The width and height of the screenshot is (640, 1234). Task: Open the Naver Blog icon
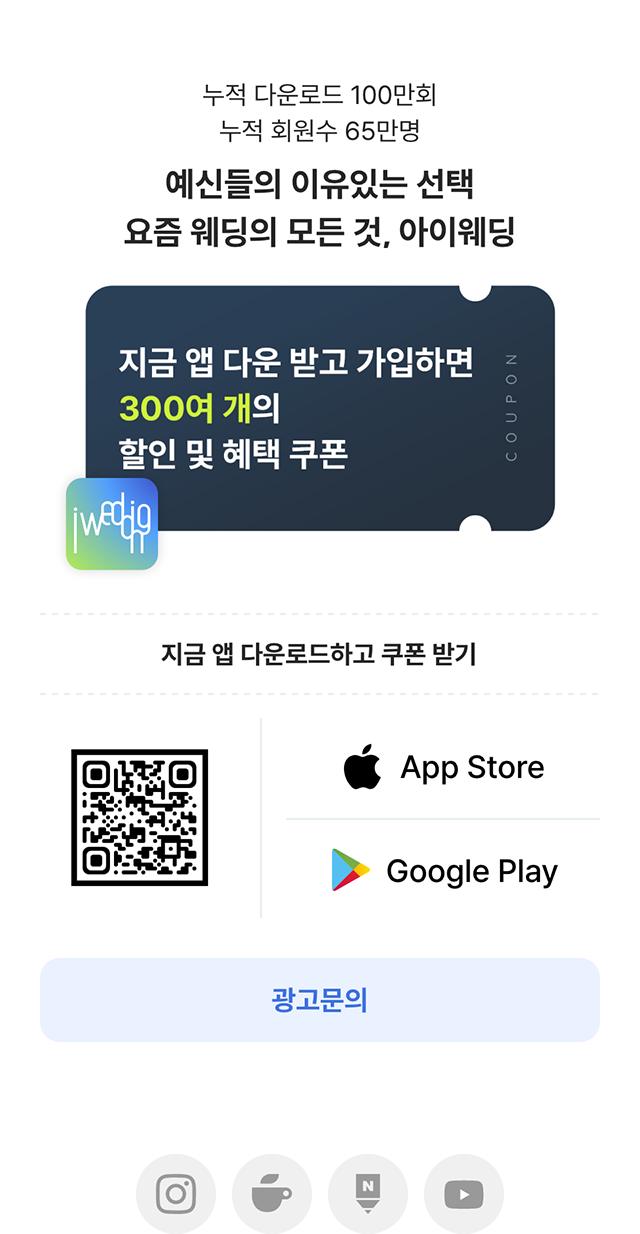pos(368,1194)
